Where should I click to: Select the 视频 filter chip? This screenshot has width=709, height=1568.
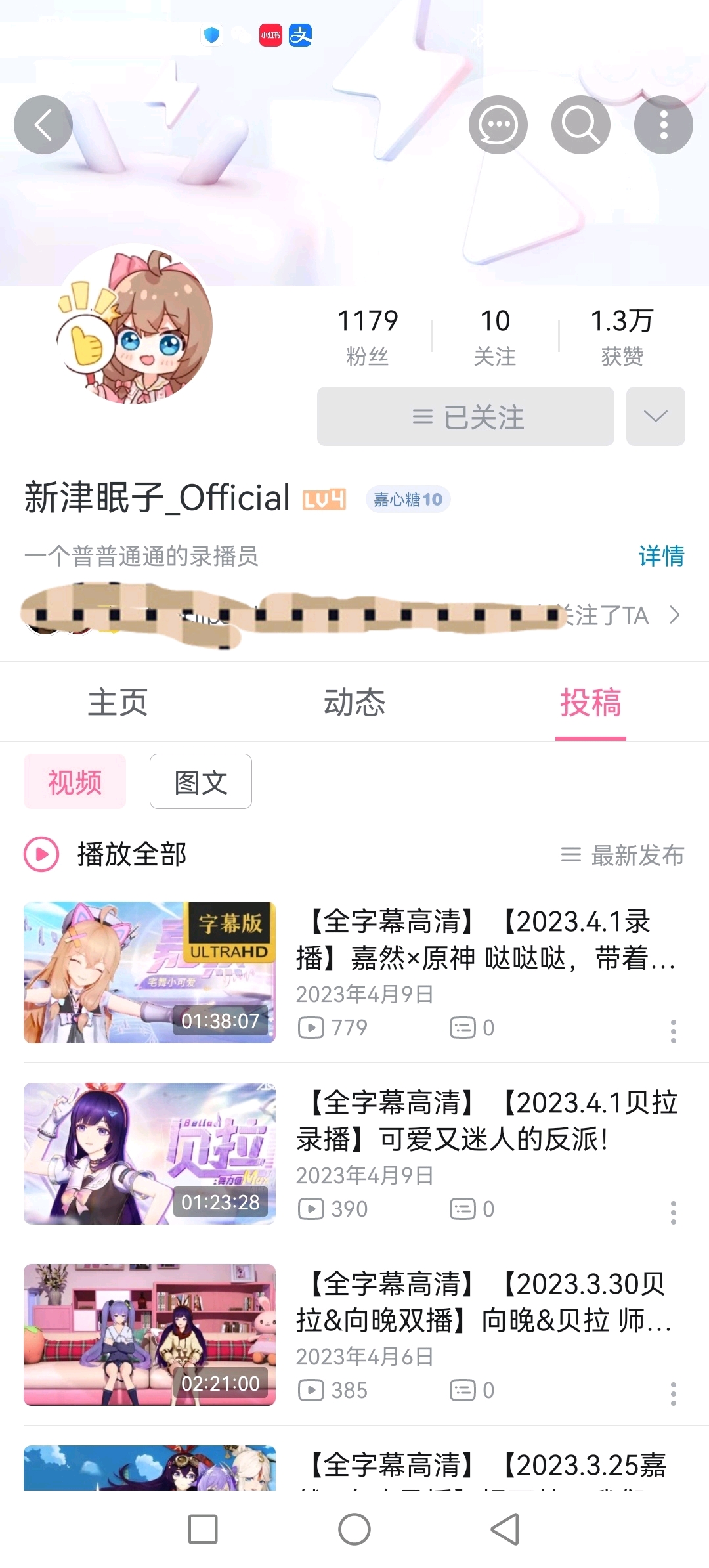click(75, 781)
